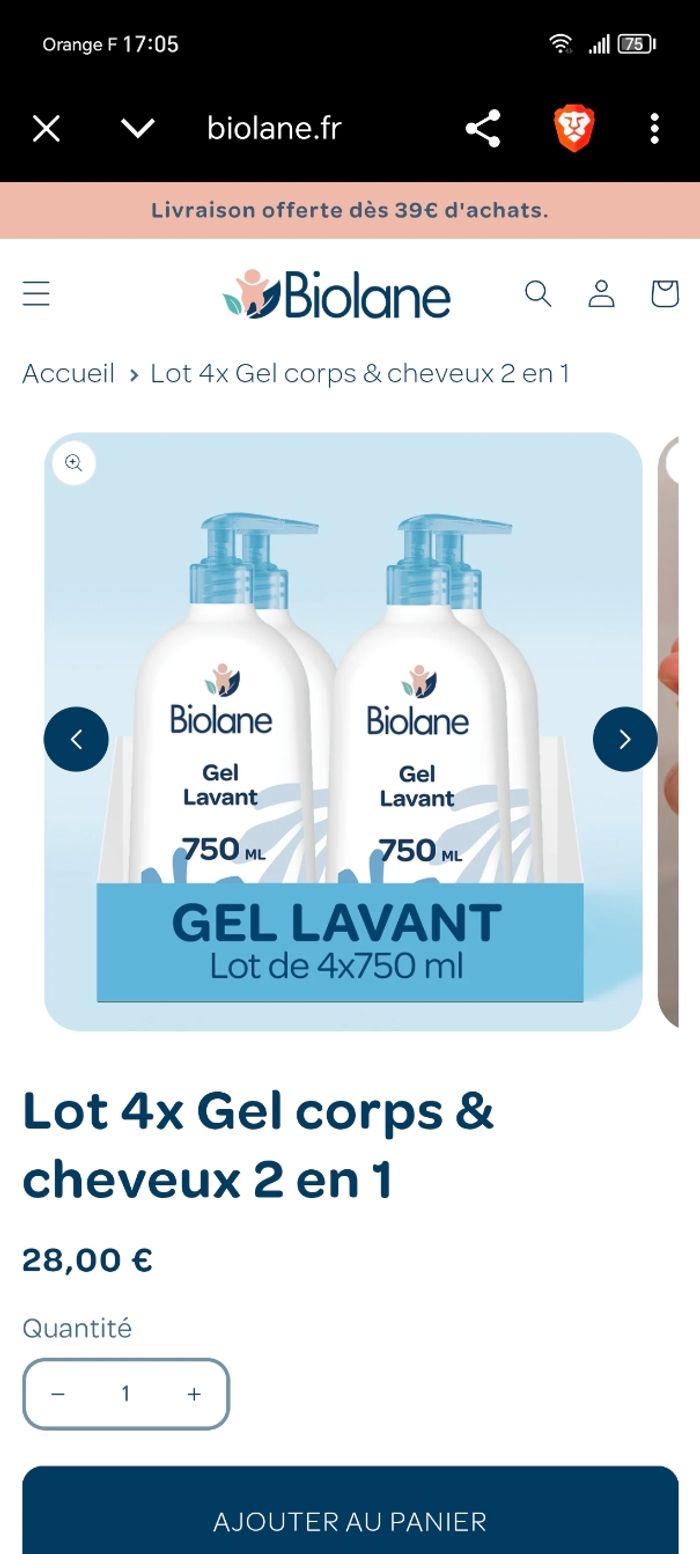Follow the Accueil breadcrumb link
Viewport: 700px width, 1554px height.
[69, 373]
